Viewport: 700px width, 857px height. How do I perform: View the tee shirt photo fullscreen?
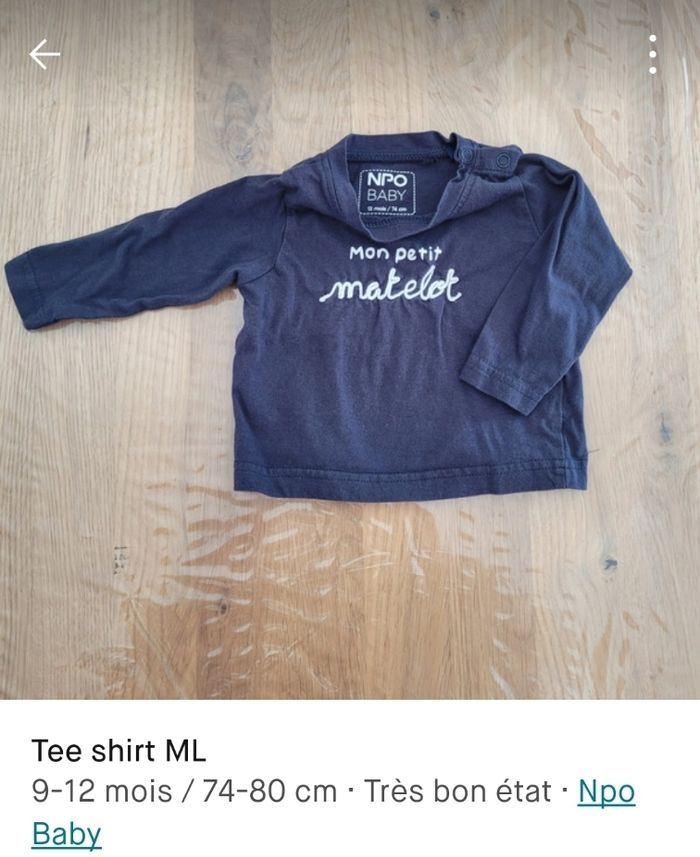coord(350,350)
